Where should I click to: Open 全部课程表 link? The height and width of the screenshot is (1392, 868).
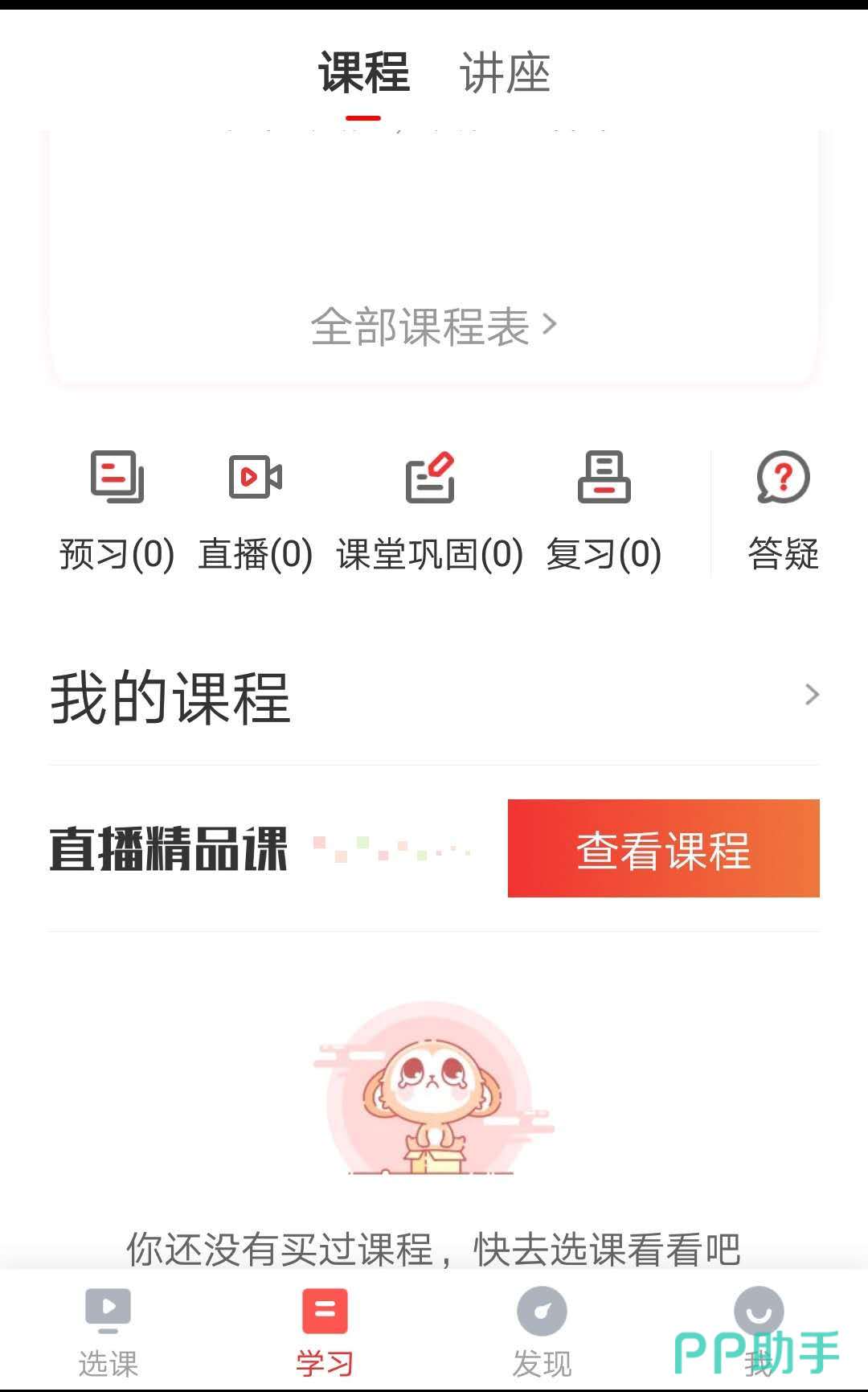434,326
